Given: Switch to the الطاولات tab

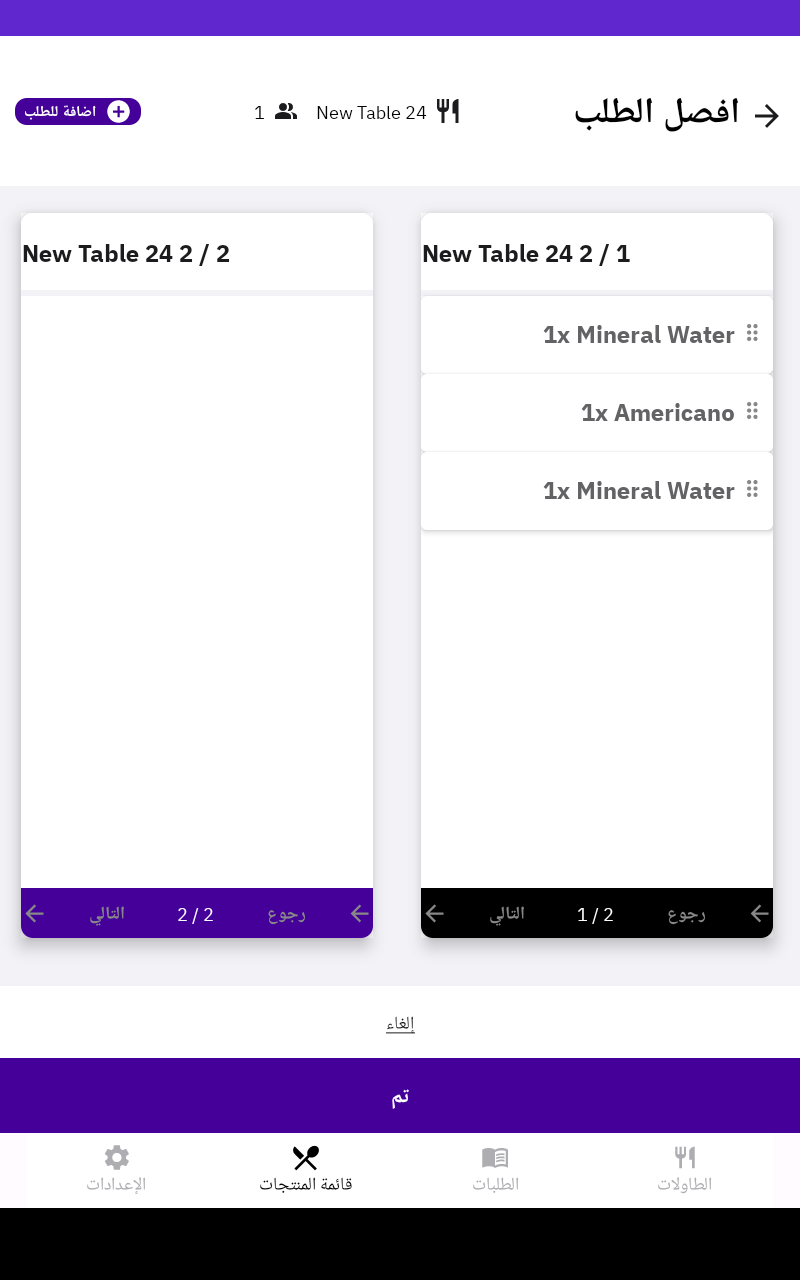Looking at the screenshot, I should pos(685,1170).
